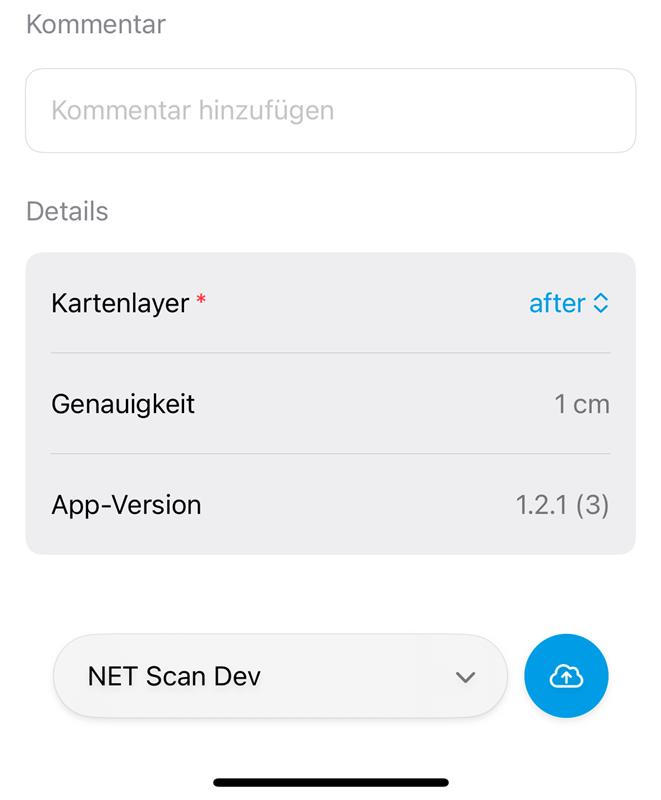Viewport: 661px width, 800px height.
Task: Tap the Kommentar hinzufügen text field
Action: coord(330,111)
